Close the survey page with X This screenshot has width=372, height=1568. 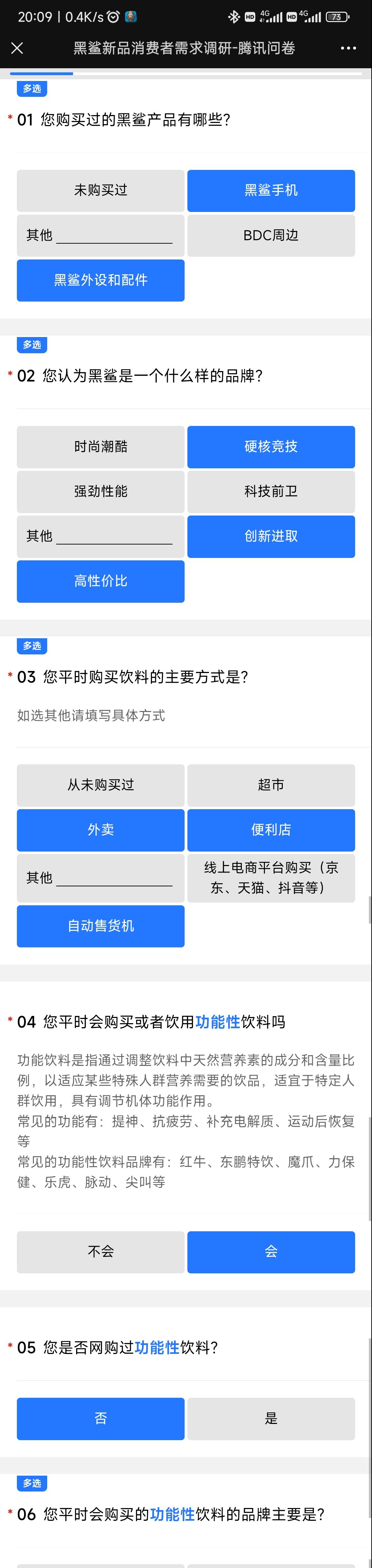(17, 48)
